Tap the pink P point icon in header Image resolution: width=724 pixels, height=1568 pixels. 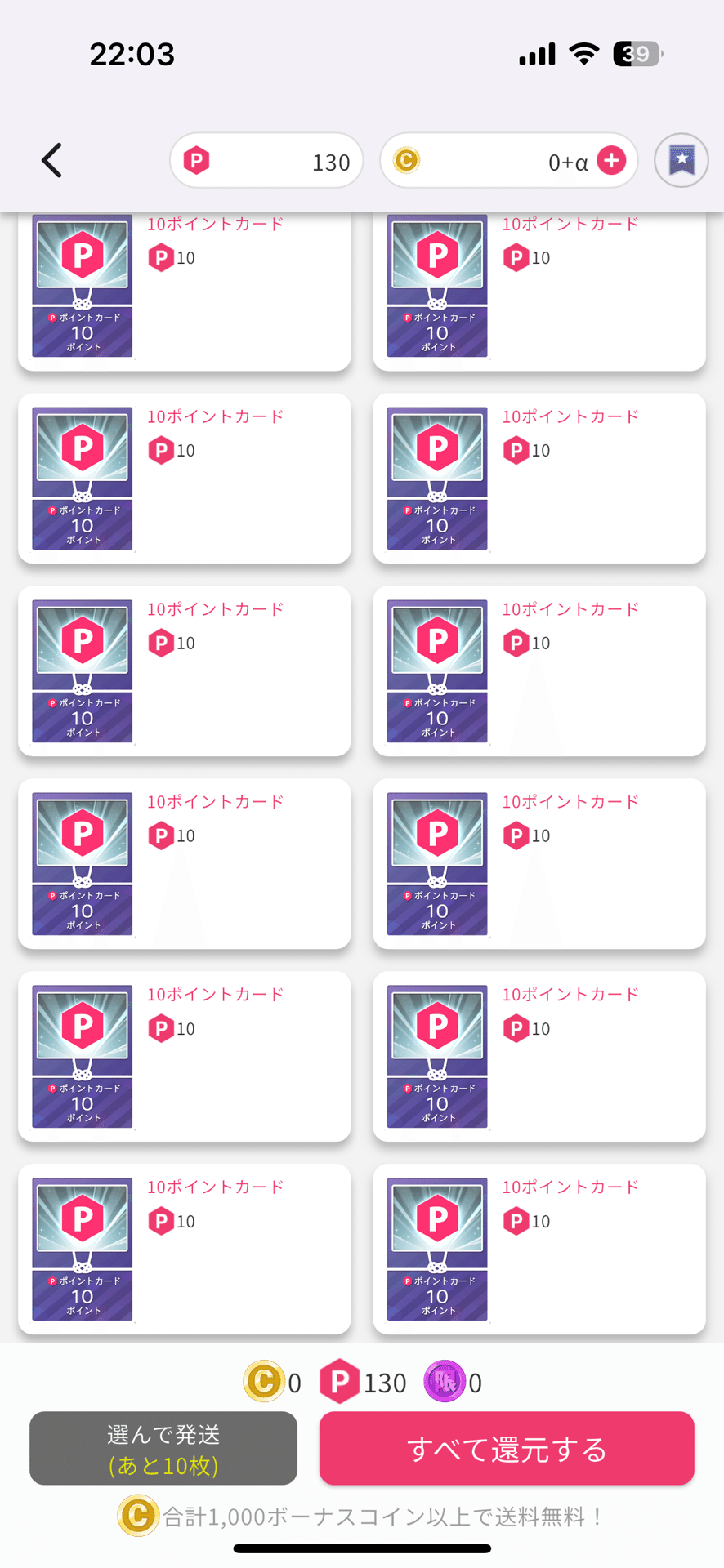click(194, 160)
